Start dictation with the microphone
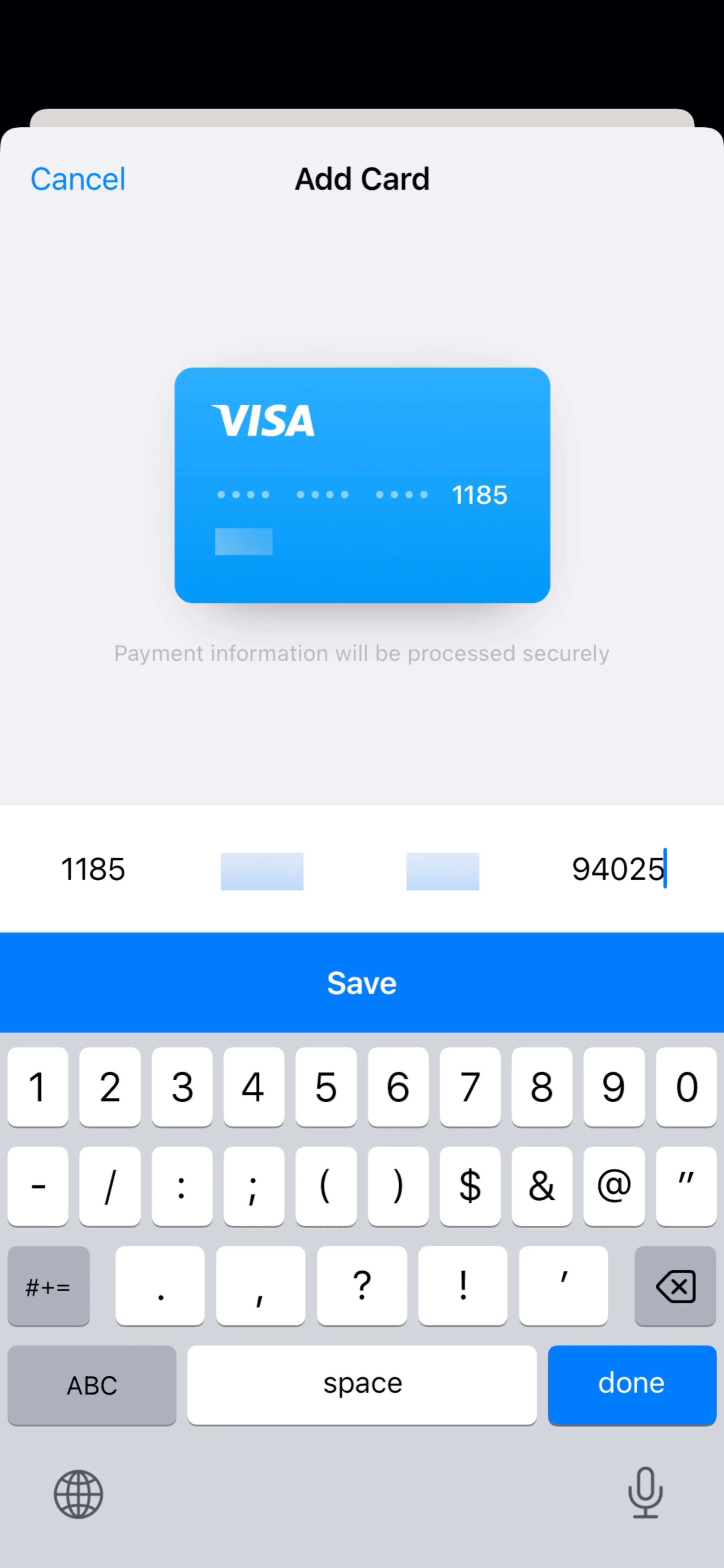The image size is (724, 1568). (645, 1493)
